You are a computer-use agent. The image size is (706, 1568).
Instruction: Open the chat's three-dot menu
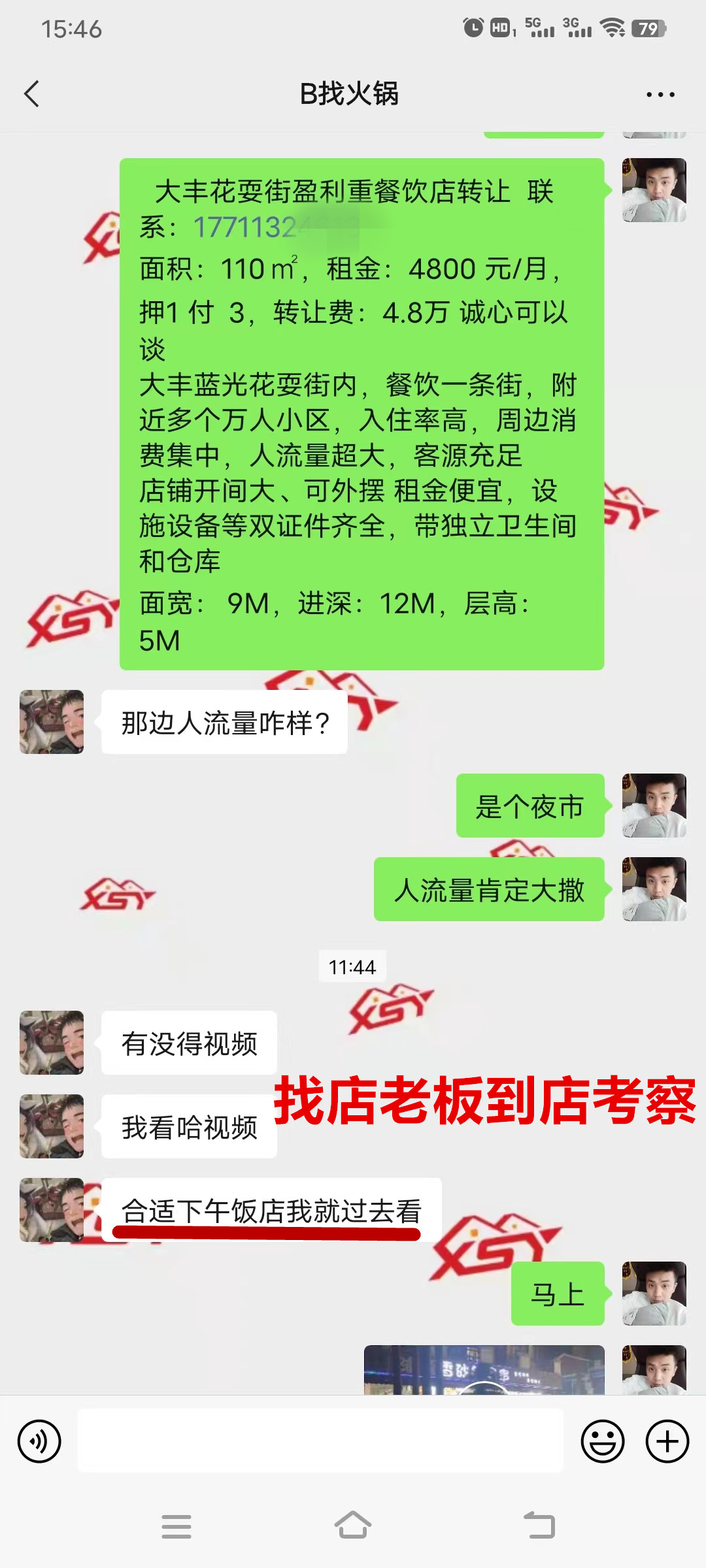[x=660, y=95]
